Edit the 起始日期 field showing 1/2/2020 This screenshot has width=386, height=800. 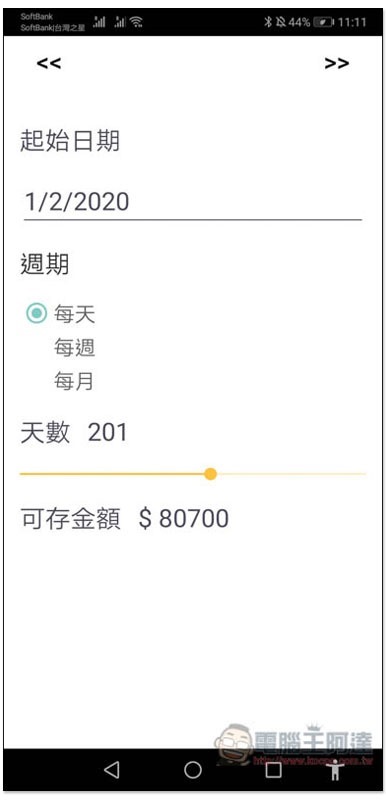pos(193,203)
